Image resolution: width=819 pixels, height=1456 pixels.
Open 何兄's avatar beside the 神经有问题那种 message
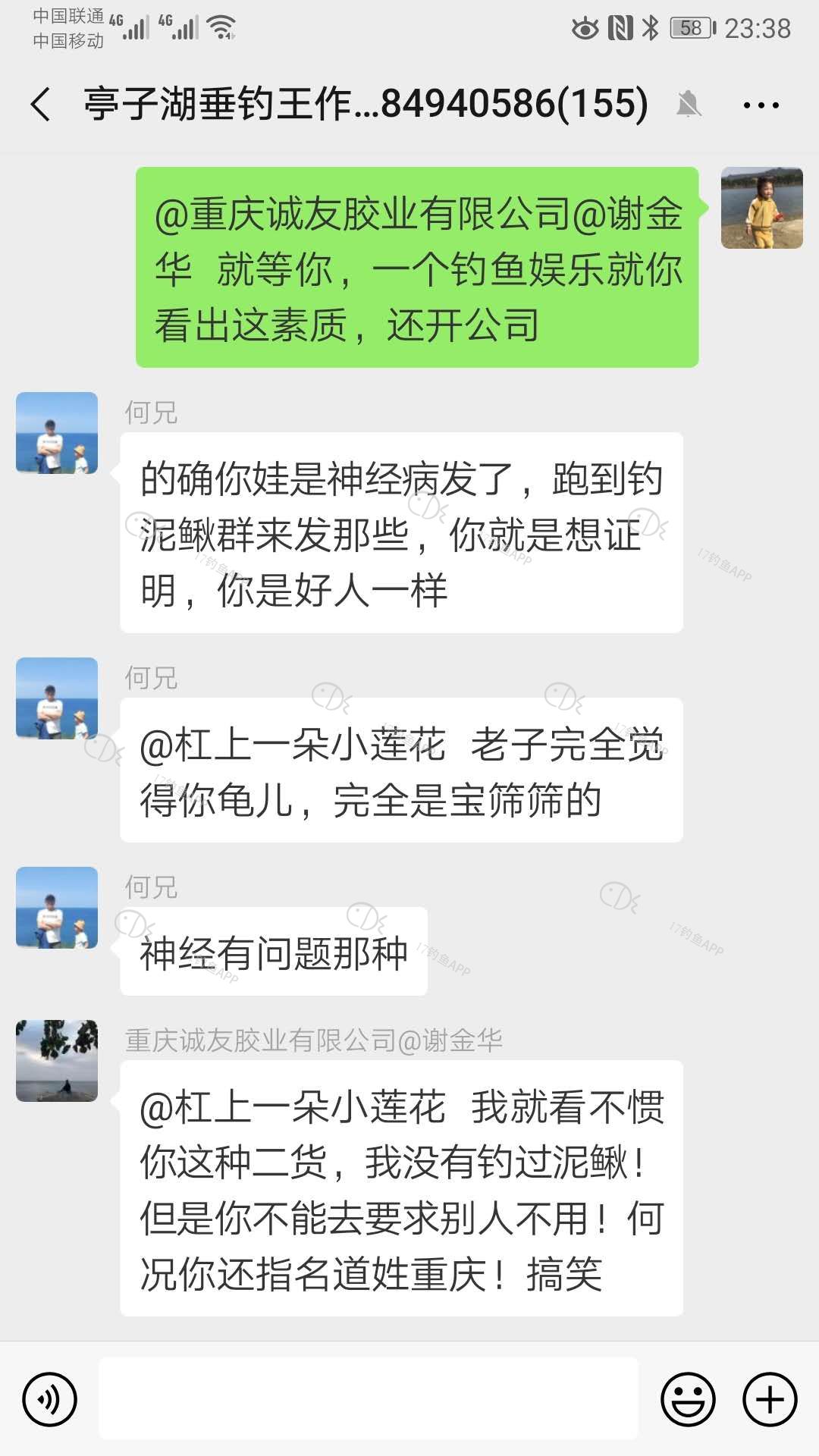[57, 908]
